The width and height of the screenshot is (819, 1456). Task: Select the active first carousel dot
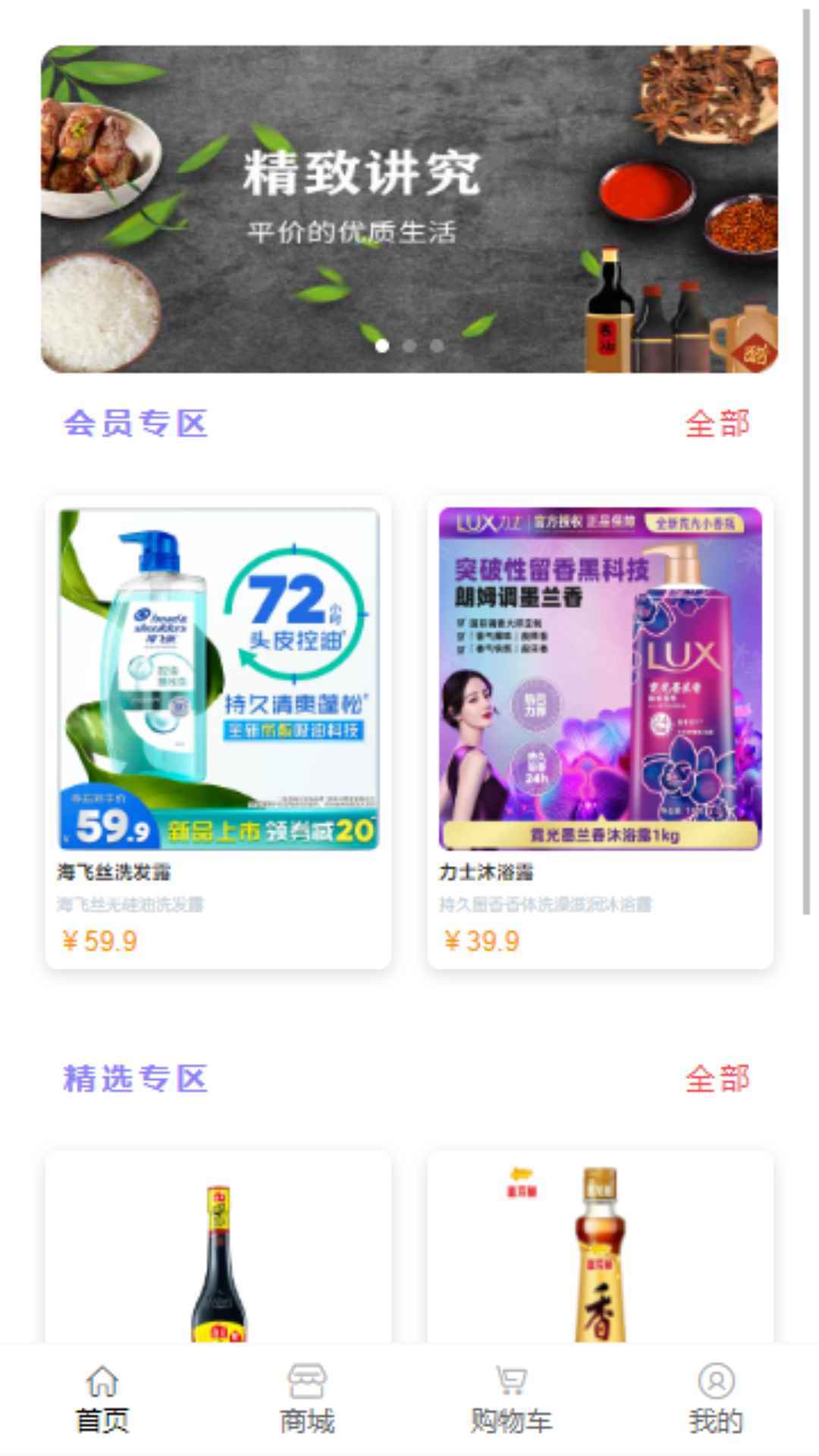tap(383, 345)
